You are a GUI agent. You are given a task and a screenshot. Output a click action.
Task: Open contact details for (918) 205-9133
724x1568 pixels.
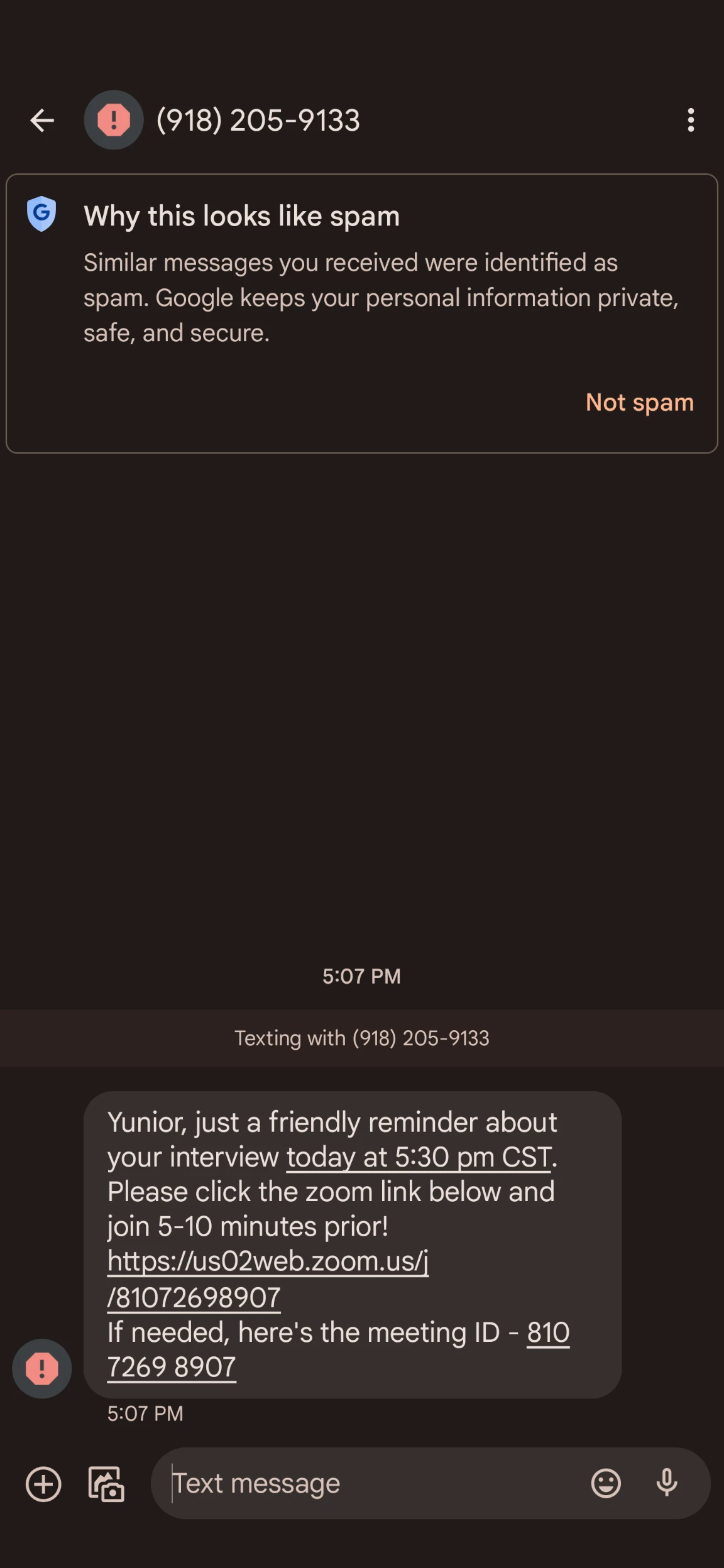click(258, 120)
